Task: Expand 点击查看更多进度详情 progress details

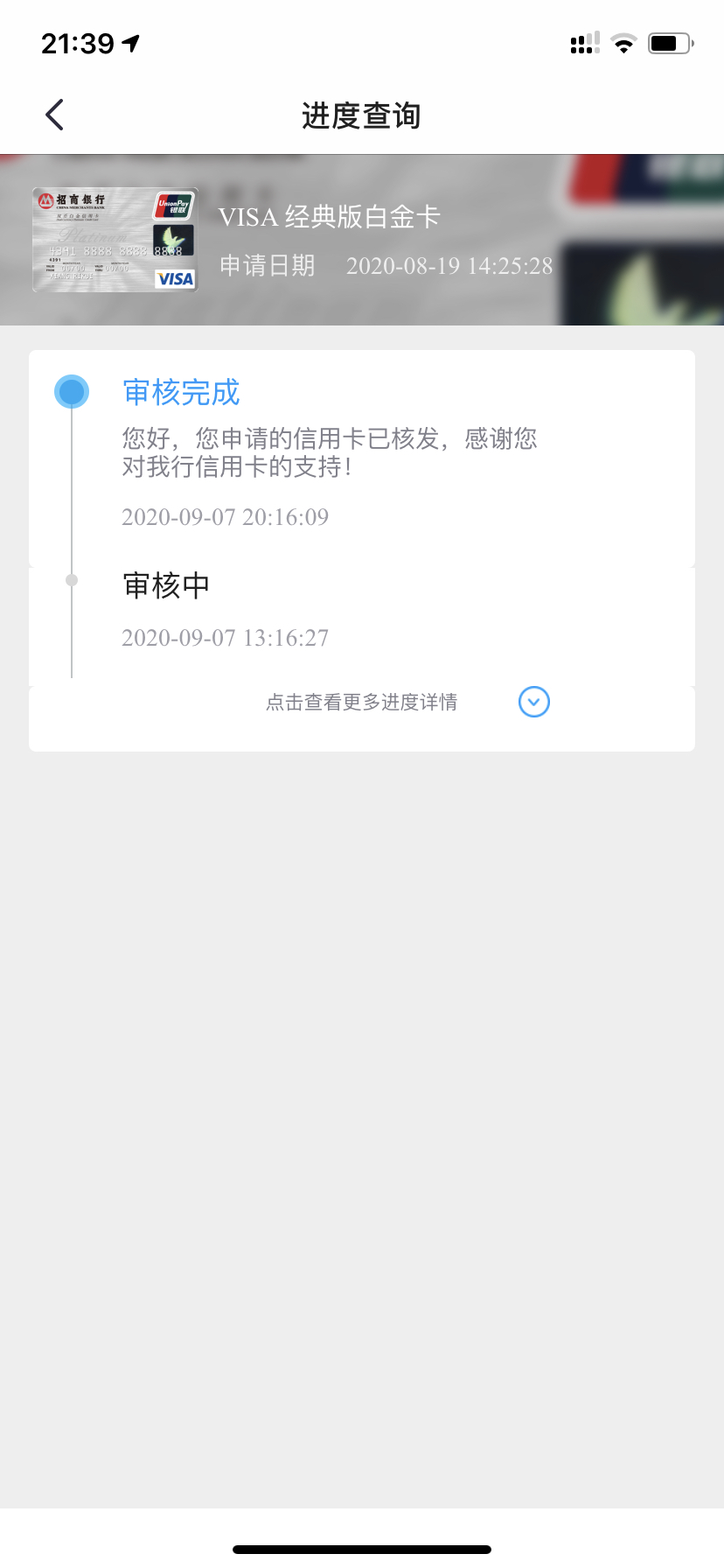Action: point(533,702)
